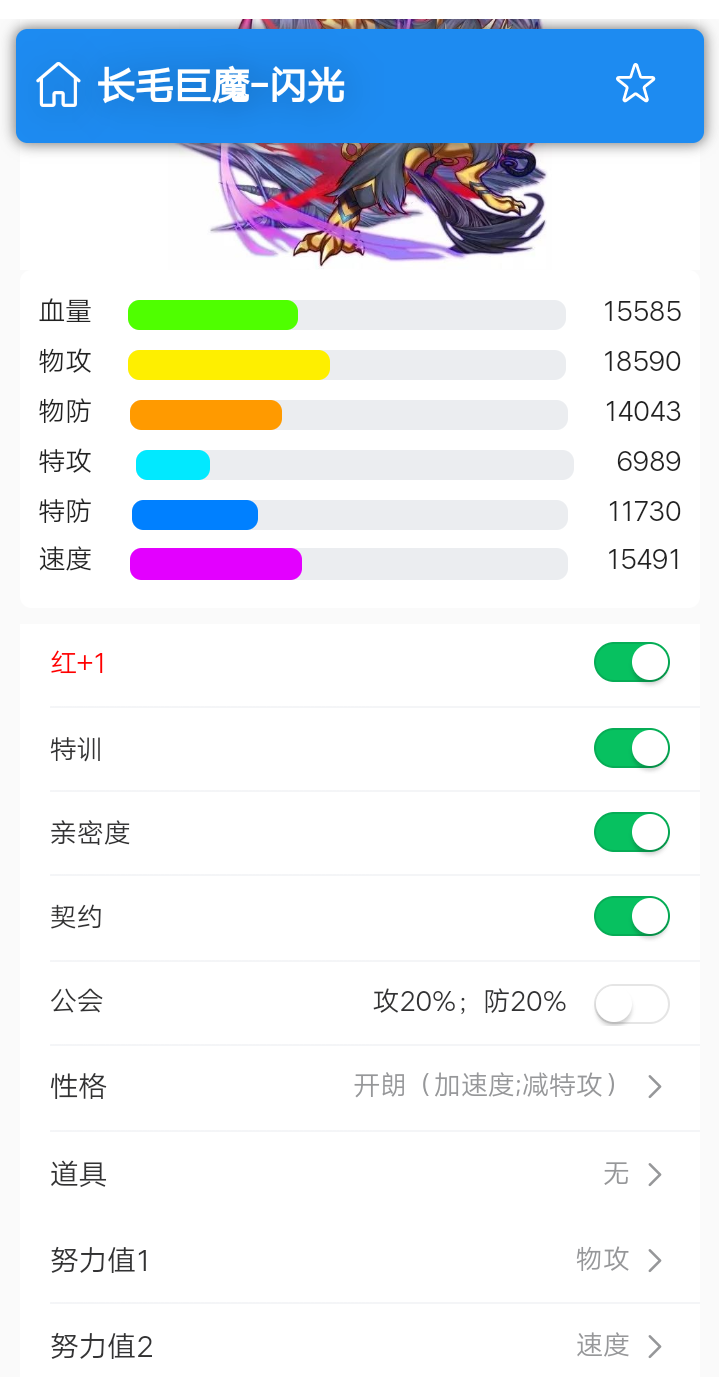Turn off the 红+1 switch
This screenshot has width=719, height=1377.
(631, 662)
